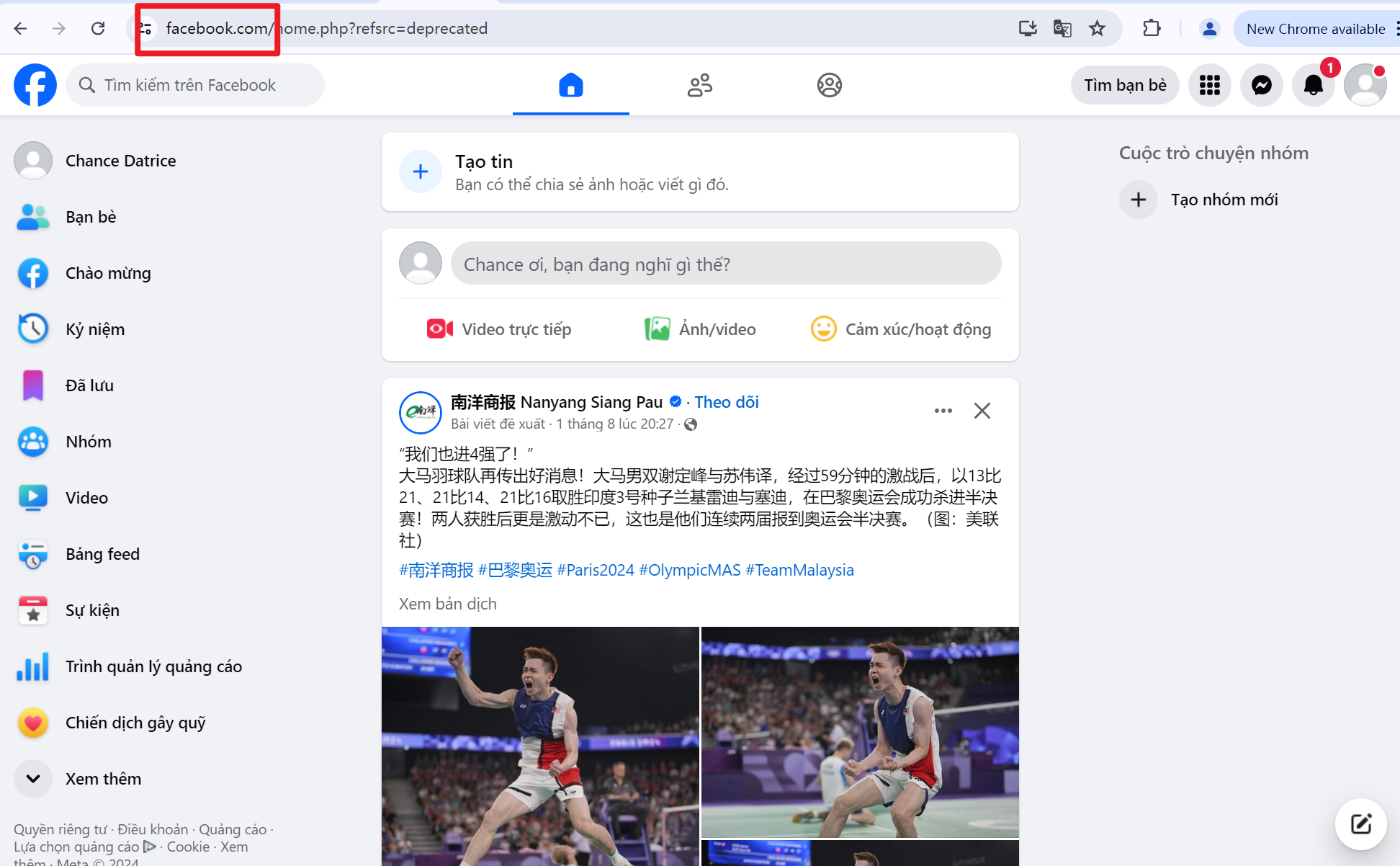Tap Tạo nhóm mới group chat
Viewport: 1400px width, 866px height.
pos(1224,200)
